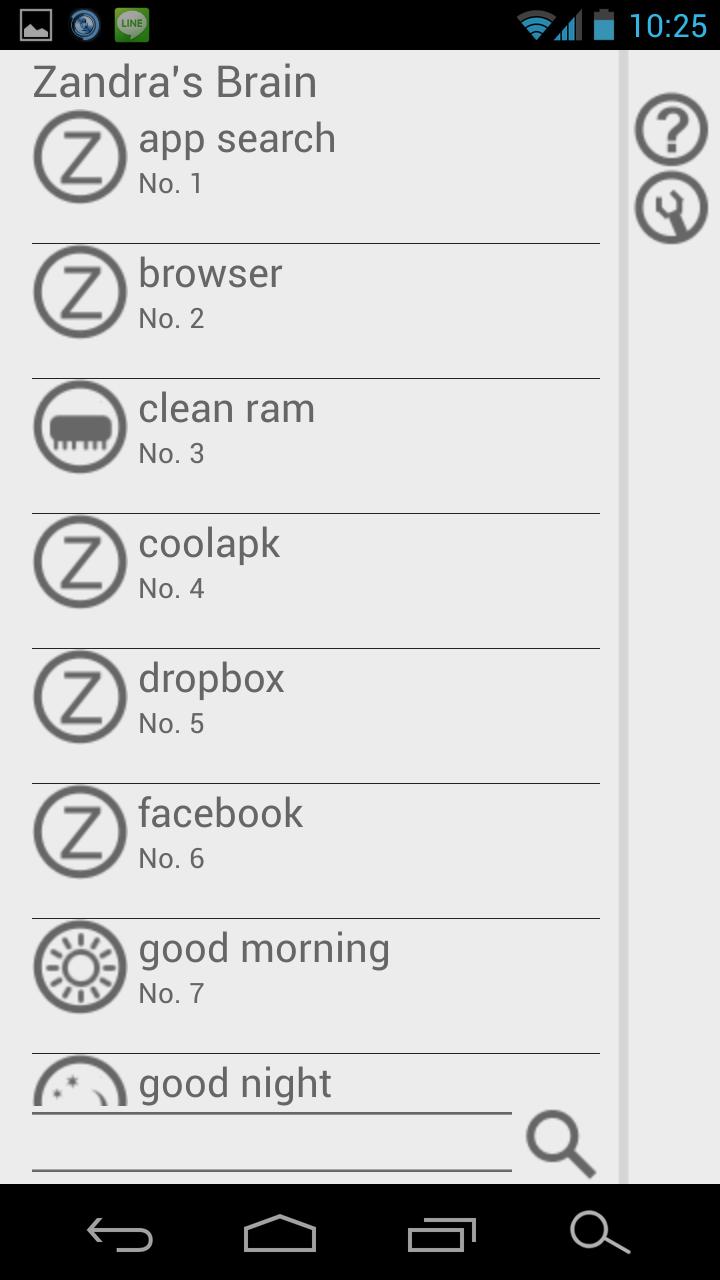Tap the coolapk list row
Viewport: 720px width, 1280px height.
315,565
